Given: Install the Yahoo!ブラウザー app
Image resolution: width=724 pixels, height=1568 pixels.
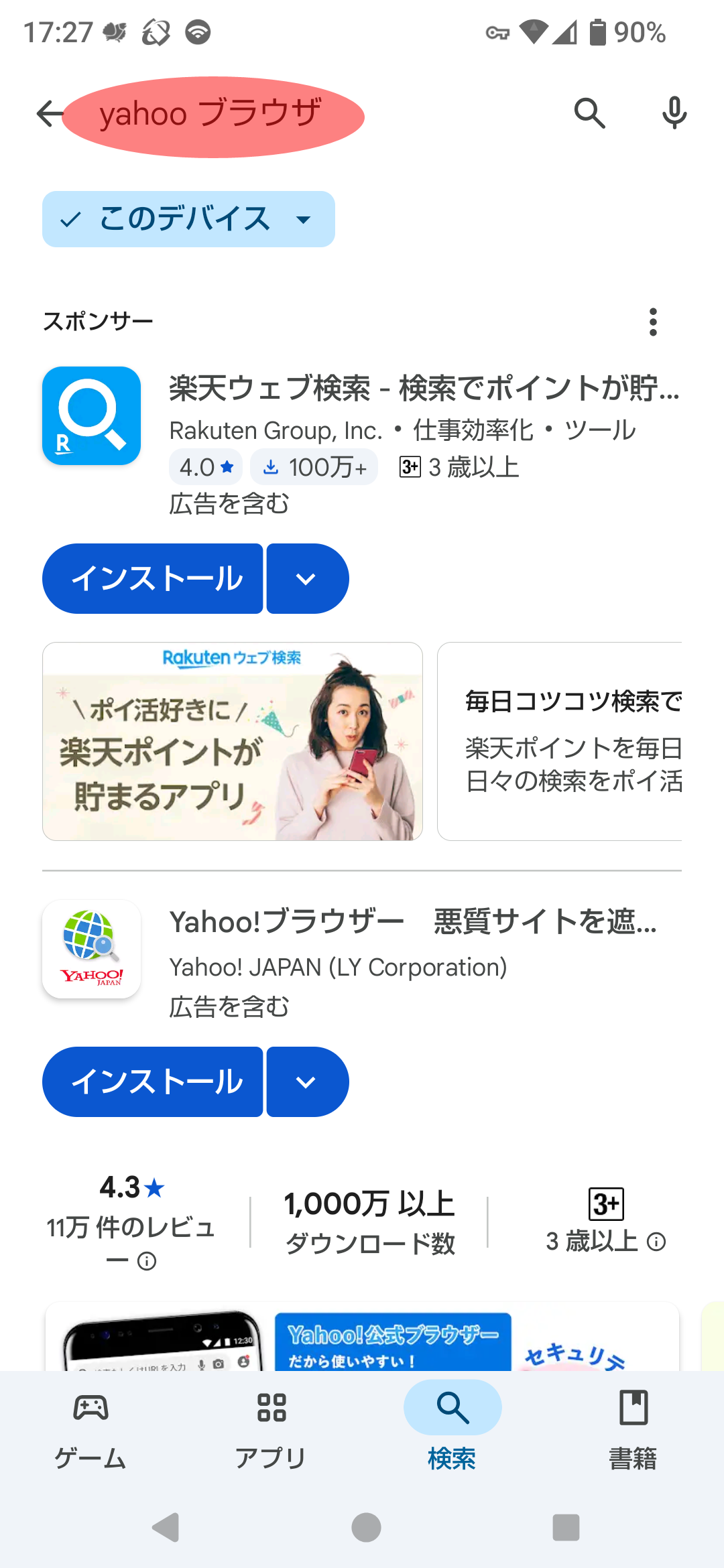Looking at the screenshot, I should pos(153,1082).
